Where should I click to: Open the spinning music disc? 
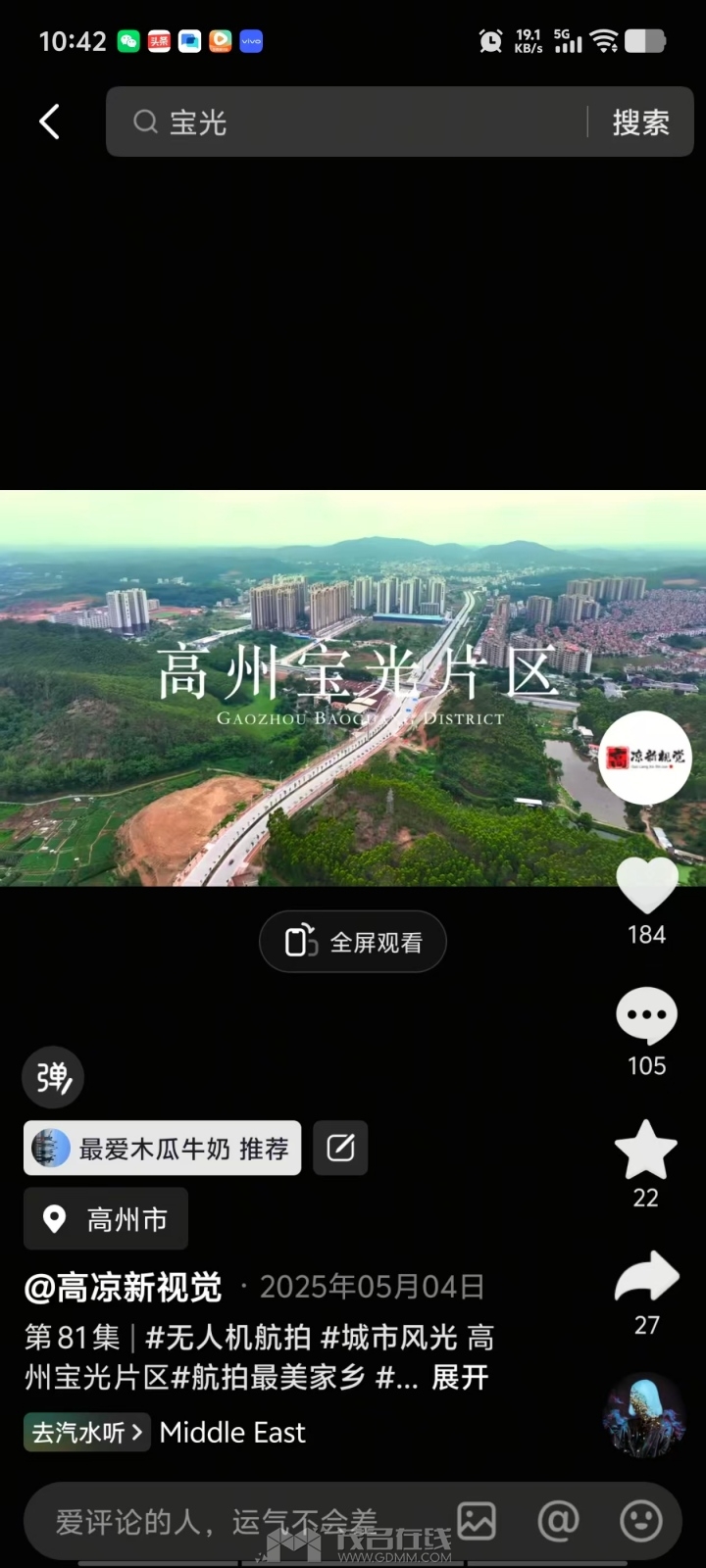[x=644, y=1415]
